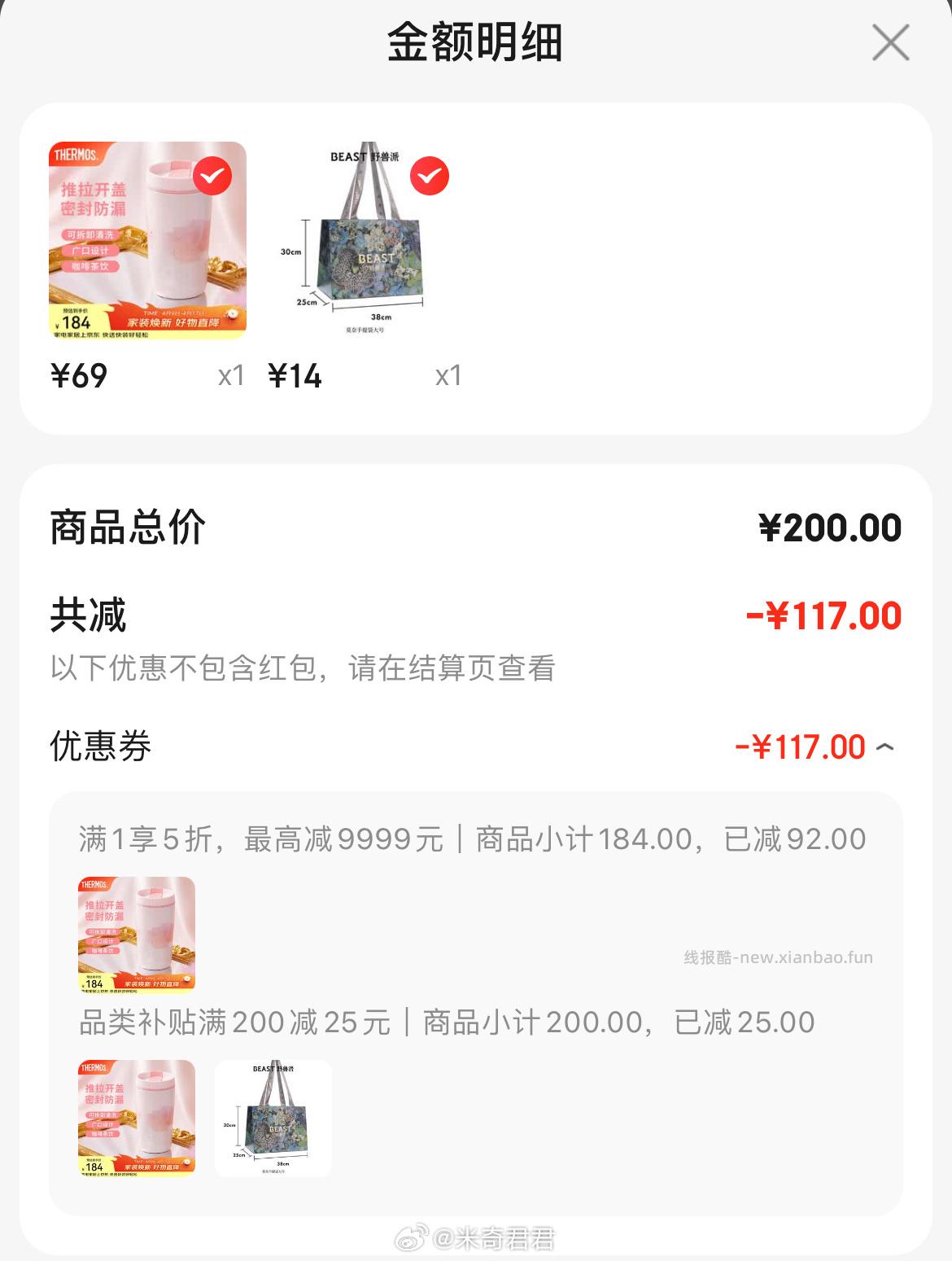Image resolution: width=952 pixels, height=1261 pixels.
Task: Click the BEAST bag thumbnail in 品类补贴 coupon
Action: (x=272, y=1120)
